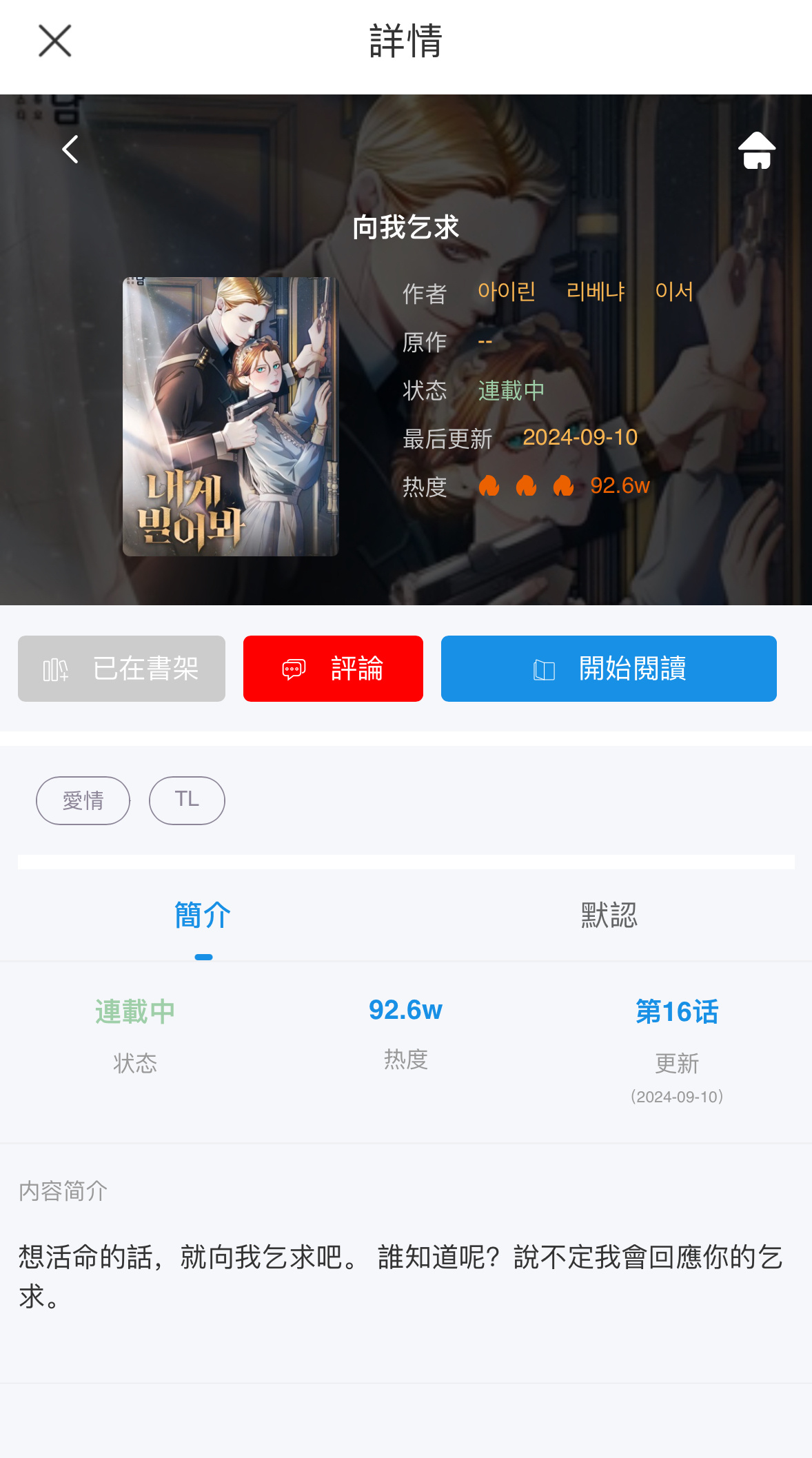Switch to the 簡介 tab
Image resolution: width=812 pixels, height=1458 pixels.
[203, 915]
